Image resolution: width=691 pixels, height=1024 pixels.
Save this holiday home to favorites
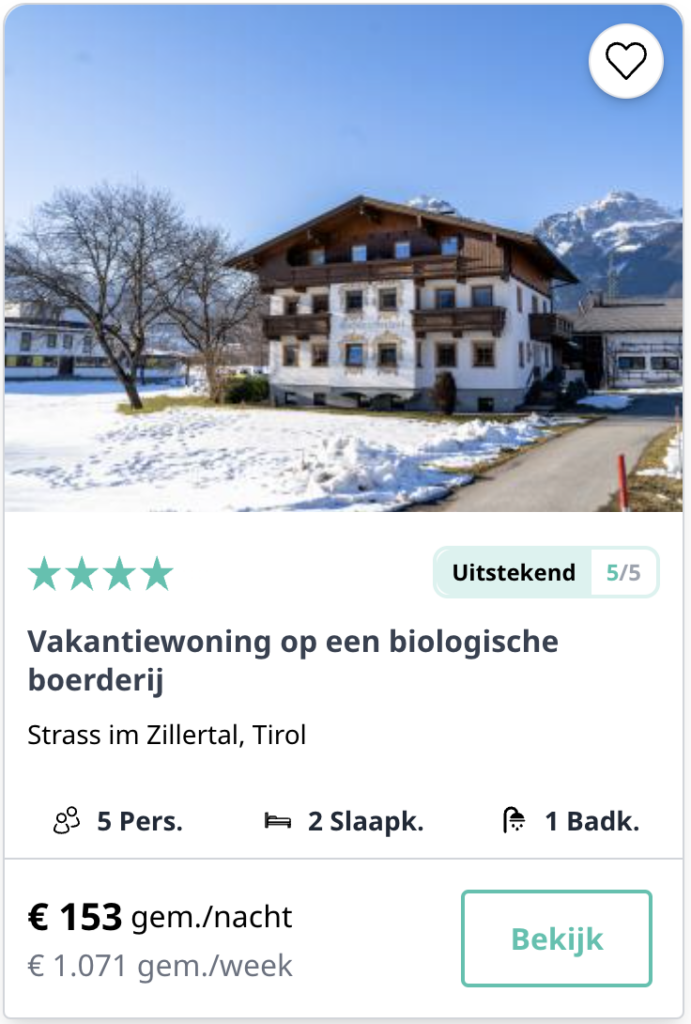[626, 61]
